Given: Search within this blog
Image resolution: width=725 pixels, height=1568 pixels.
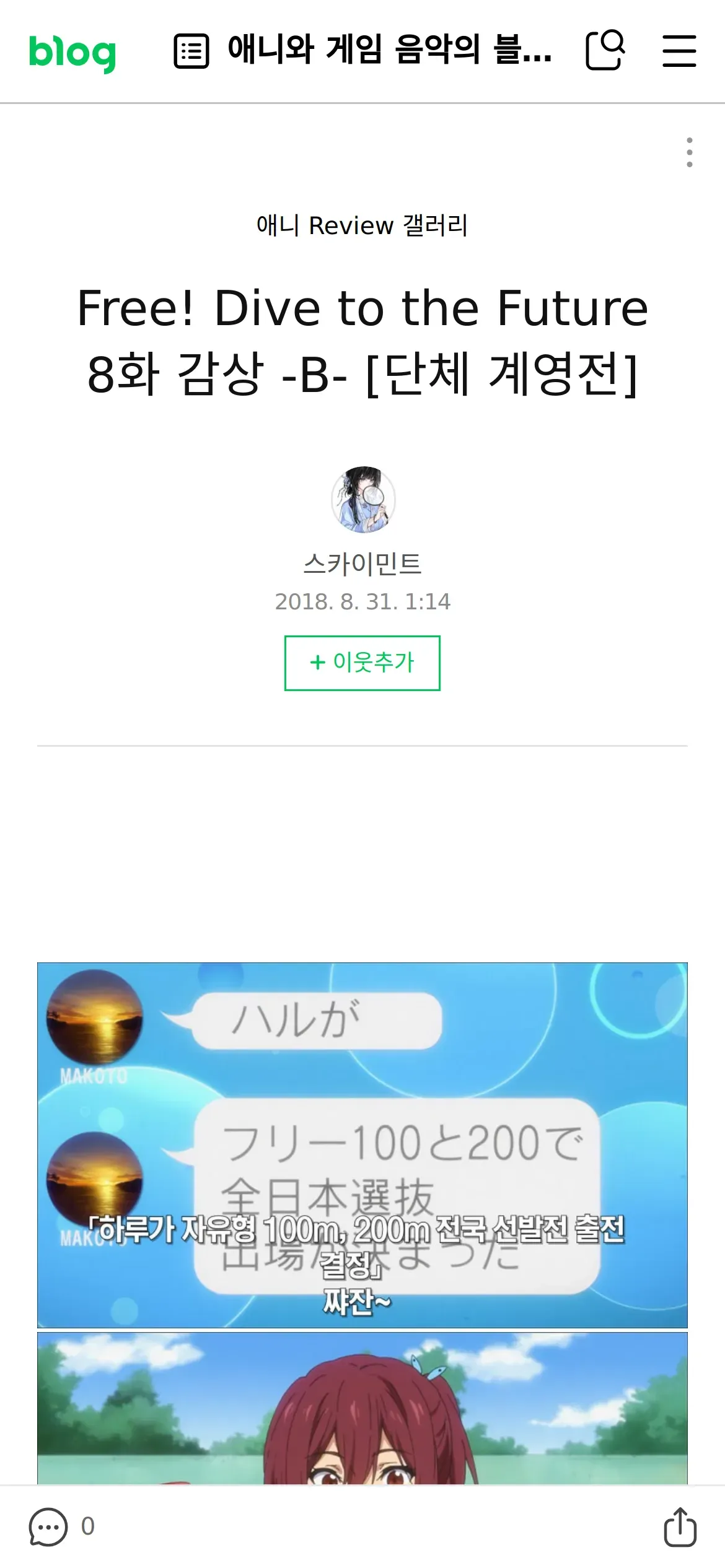Looking at the screenshot, I should (605, 50).
